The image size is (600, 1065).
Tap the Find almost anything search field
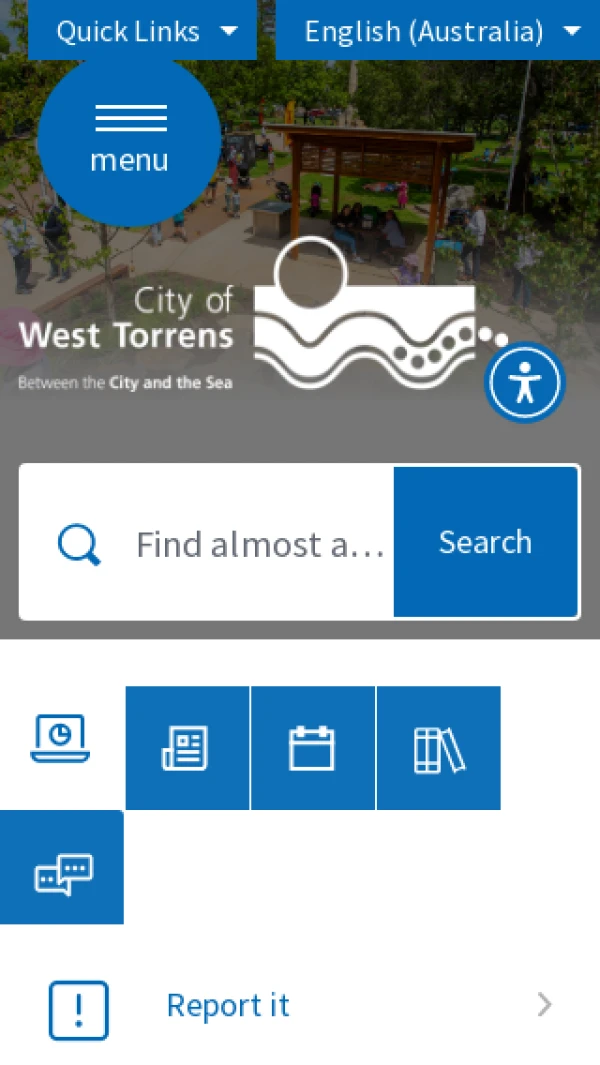258,544
